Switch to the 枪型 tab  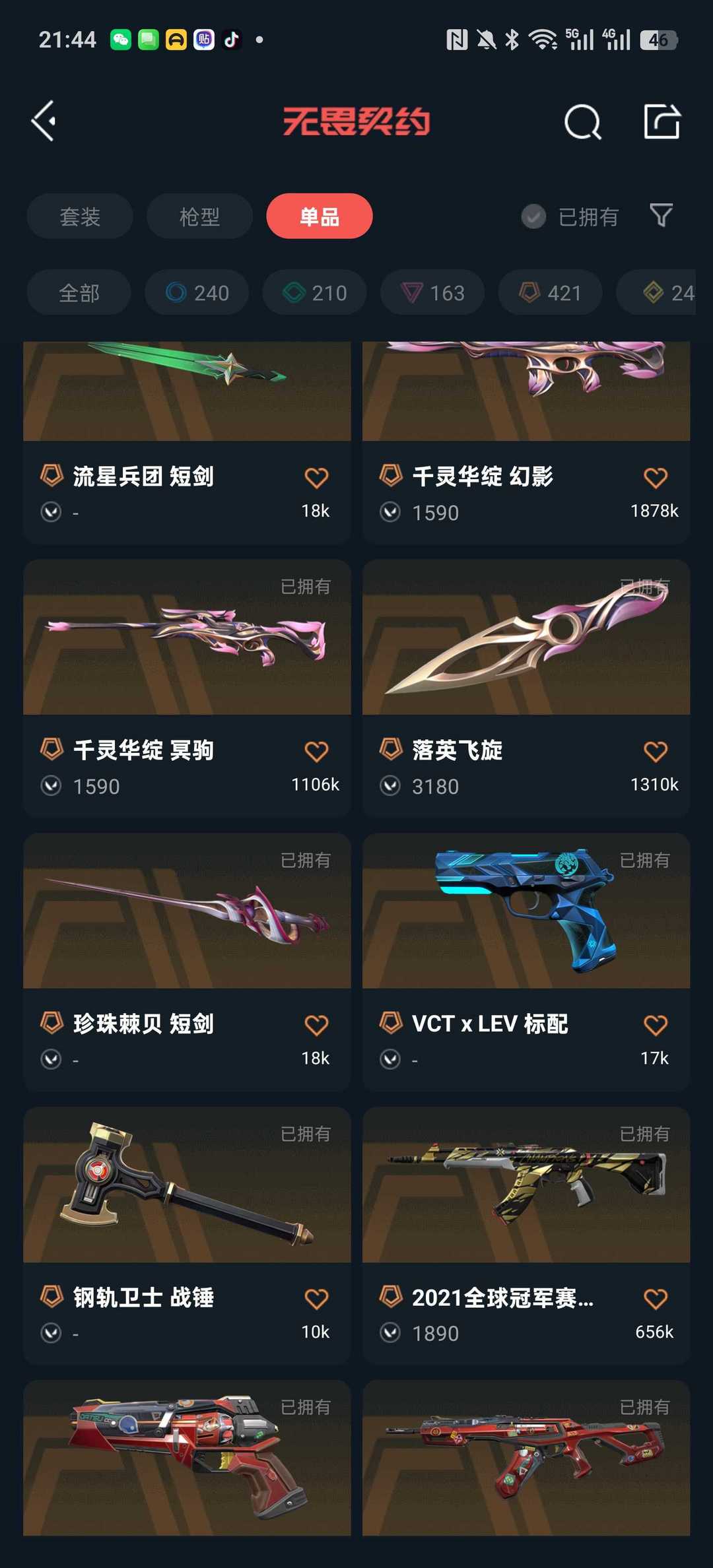[x=199, y=216]
